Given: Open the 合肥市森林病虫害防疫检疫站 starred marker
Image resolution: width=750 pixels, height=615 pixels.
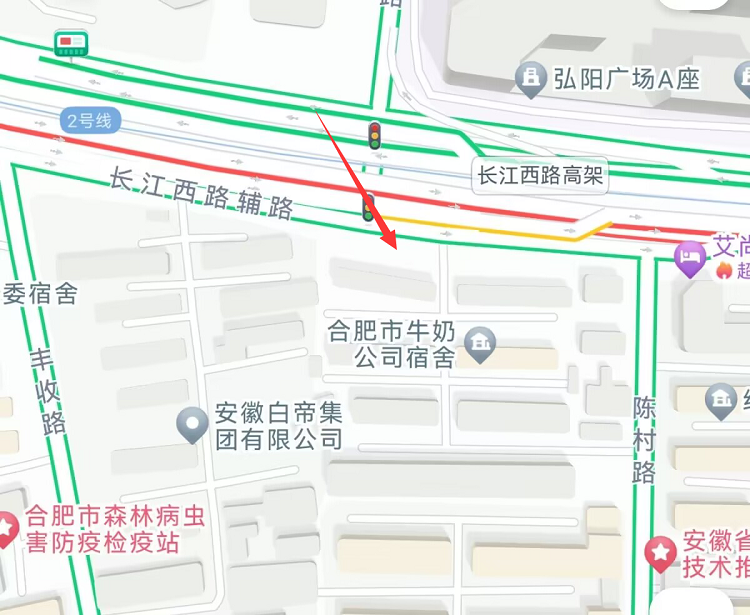Looking at the screenshot, I should tap(6, 529).
